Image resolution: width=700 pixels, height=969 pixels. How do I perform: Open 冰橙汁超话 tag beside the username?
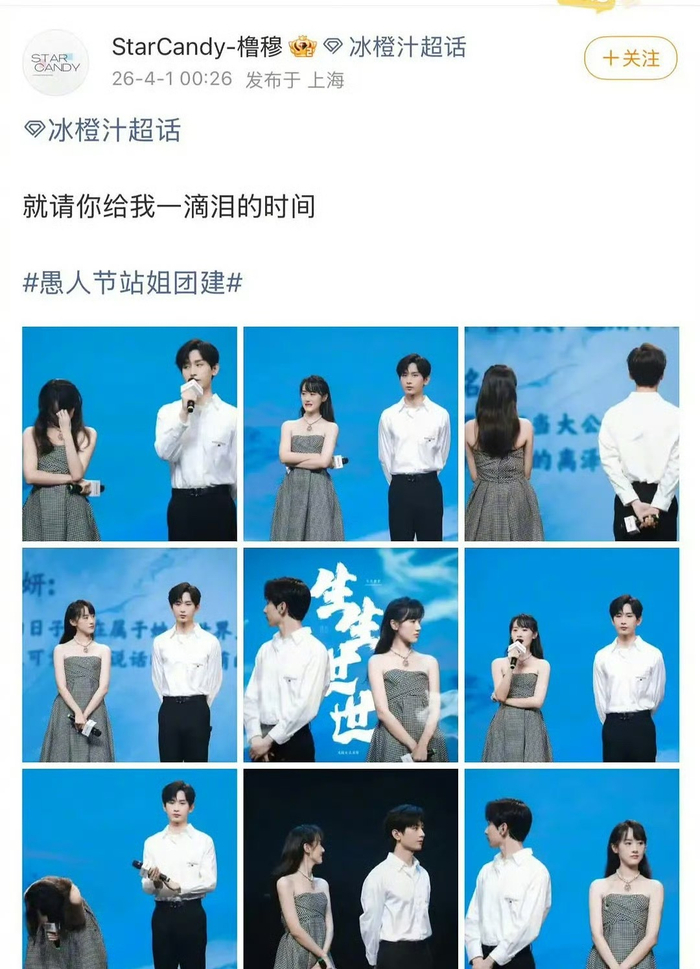click(x=395, y=46)
